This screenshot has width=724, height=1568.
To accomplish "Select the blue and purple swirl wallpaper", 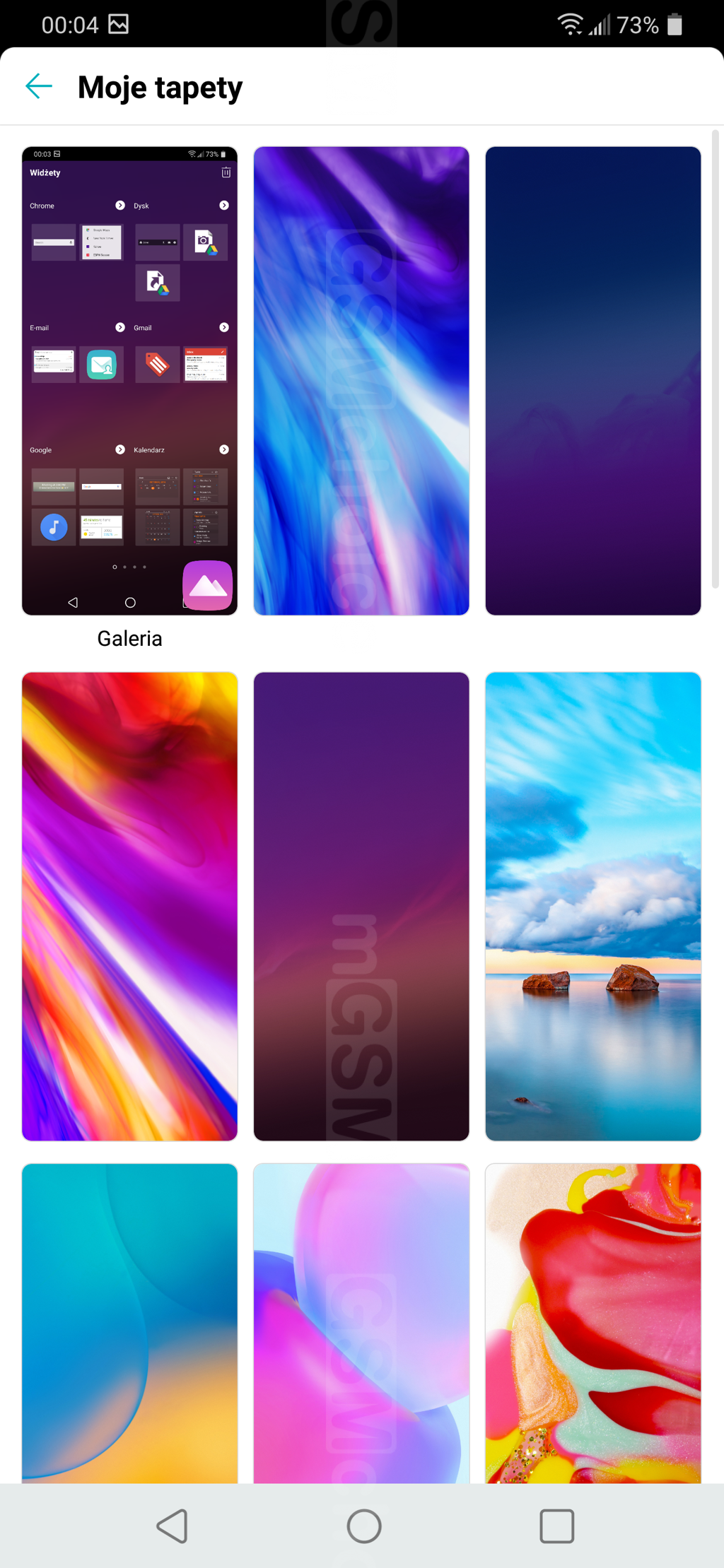I will tap(361, 381).
